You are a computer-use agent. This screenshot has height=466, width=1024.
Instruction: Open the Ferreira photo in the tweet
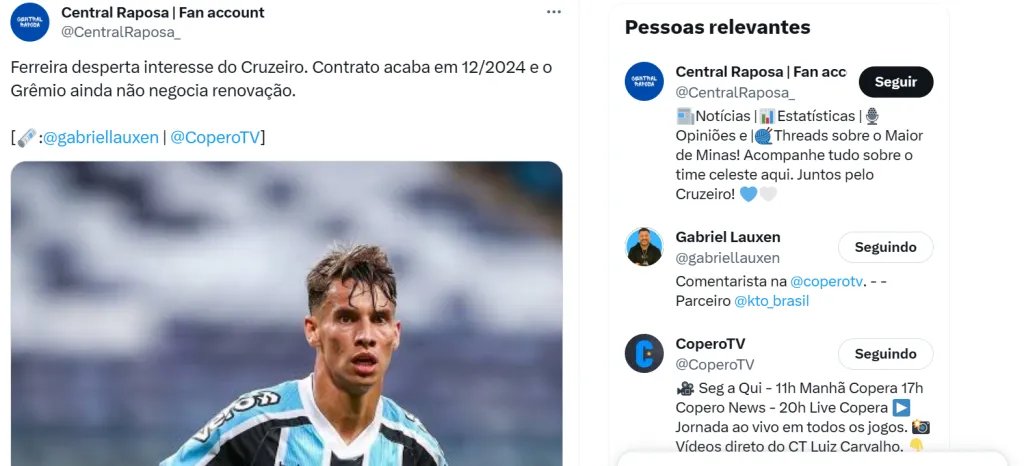[x=286, y=320]
